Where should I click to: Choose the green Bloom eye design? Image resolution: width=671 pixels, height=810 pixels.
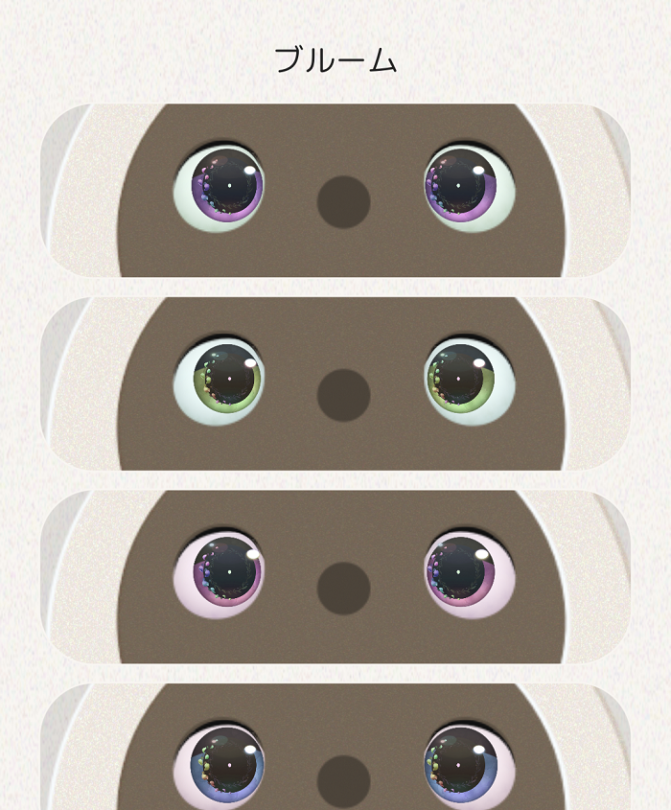coord(335,383)
